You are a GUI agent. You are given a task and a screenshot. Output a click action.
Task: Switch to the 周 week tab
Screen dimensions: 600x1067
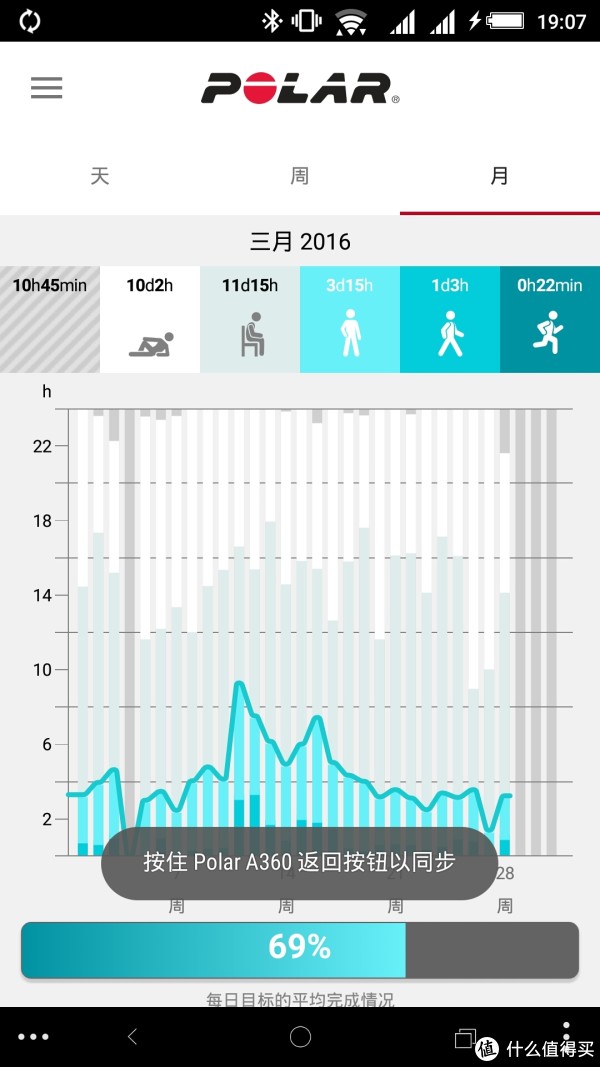coord(300,176)
